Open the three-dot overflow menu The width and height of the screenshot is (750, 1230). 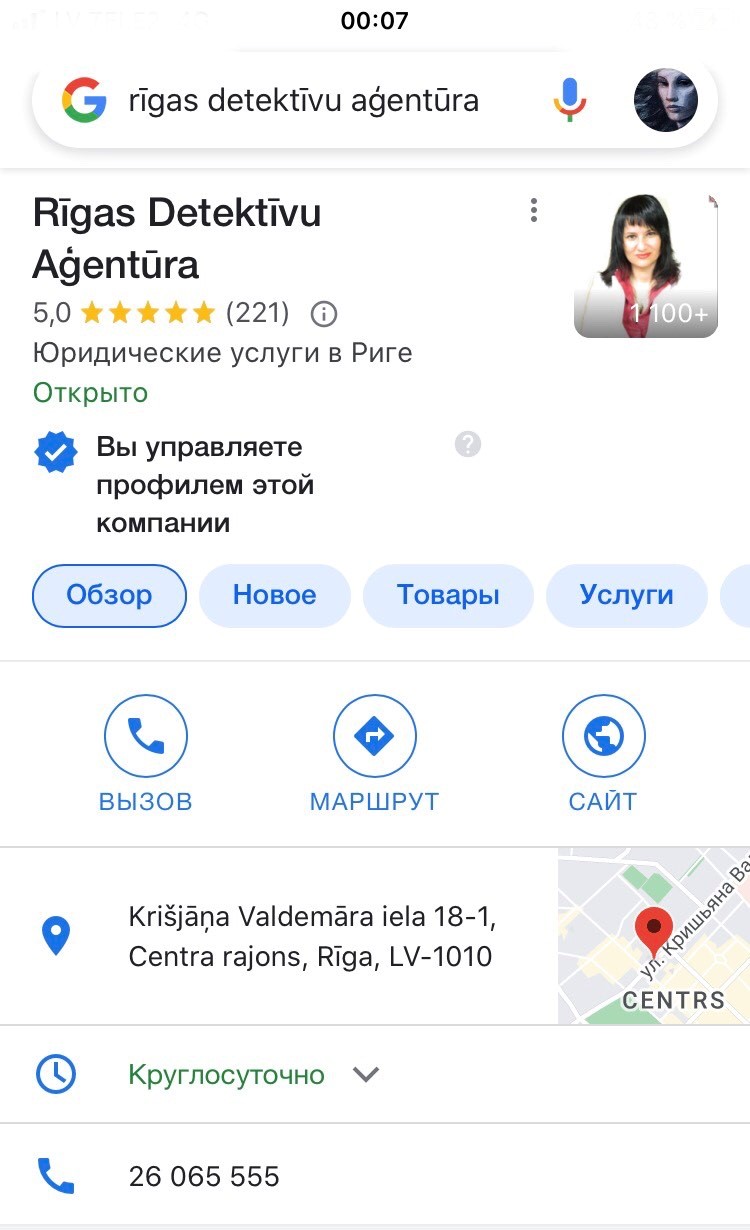534,210
